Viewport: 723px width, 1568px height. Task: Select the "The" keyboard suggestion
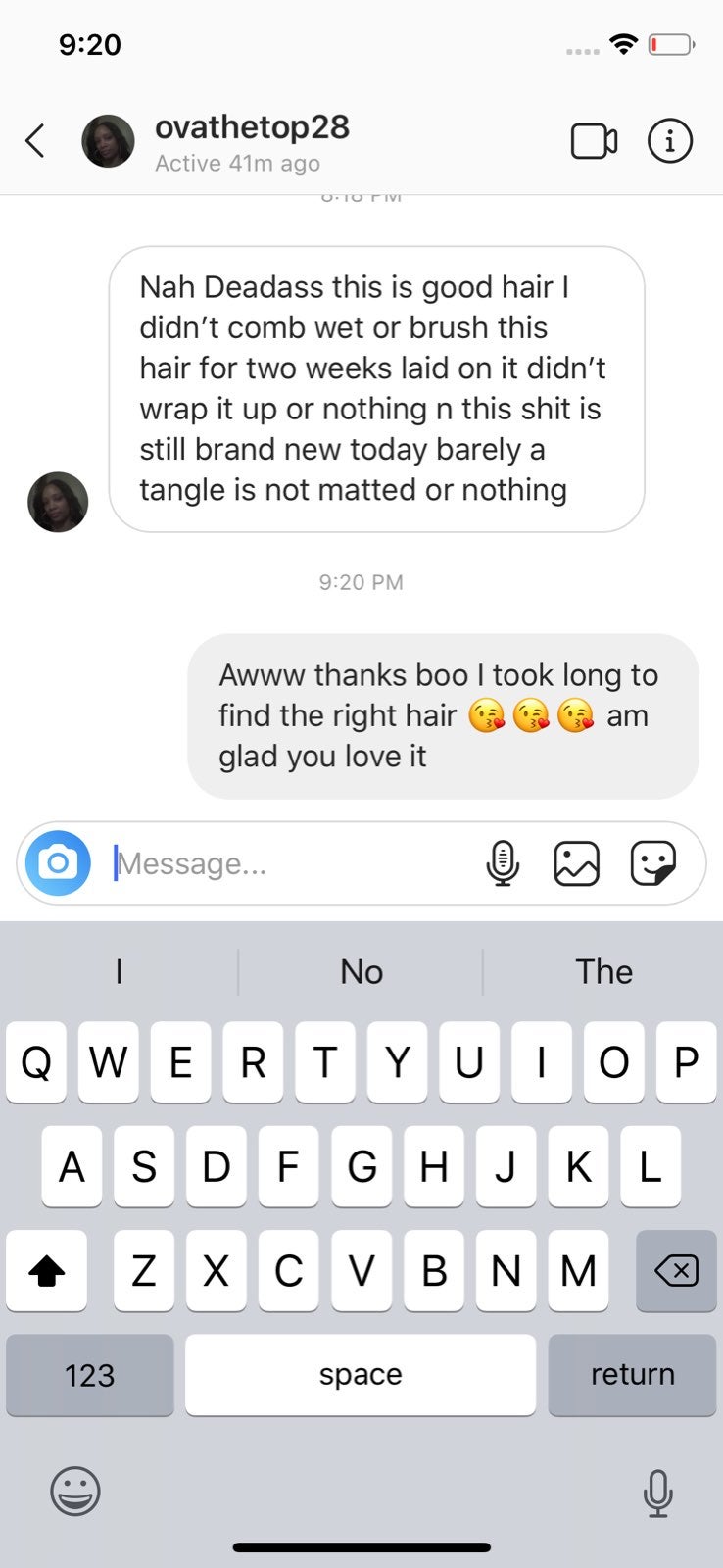[x=603, y=971]
